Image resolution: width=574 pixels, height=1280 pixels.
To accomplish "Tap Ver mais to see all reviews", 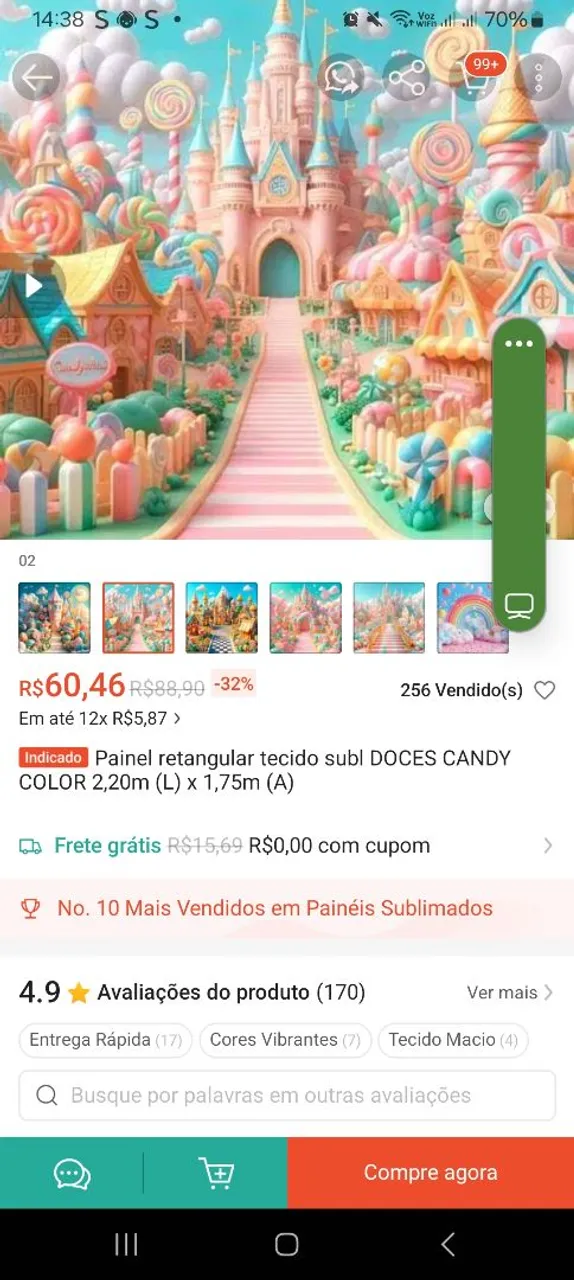I will 510,992.
